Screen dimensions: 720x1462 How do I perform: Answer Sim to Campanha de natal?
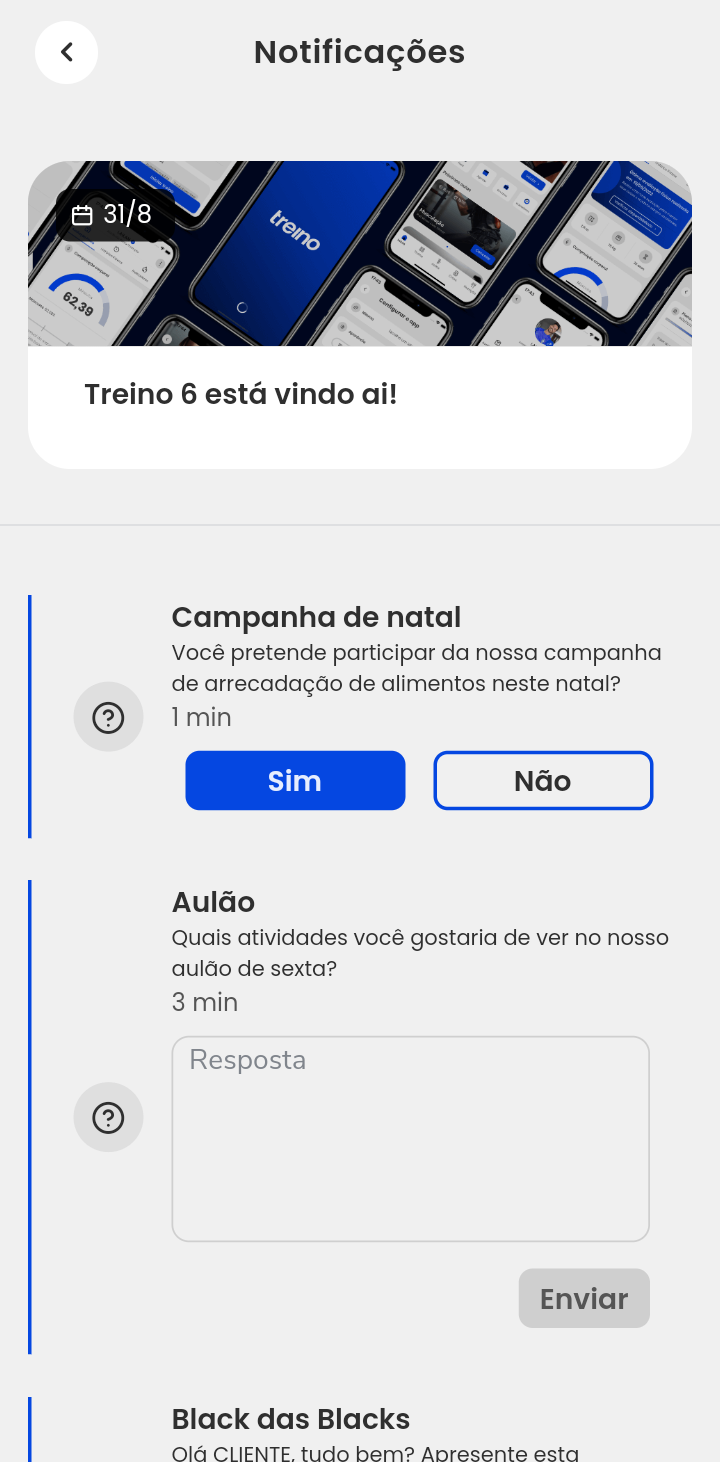click(295, 780)
